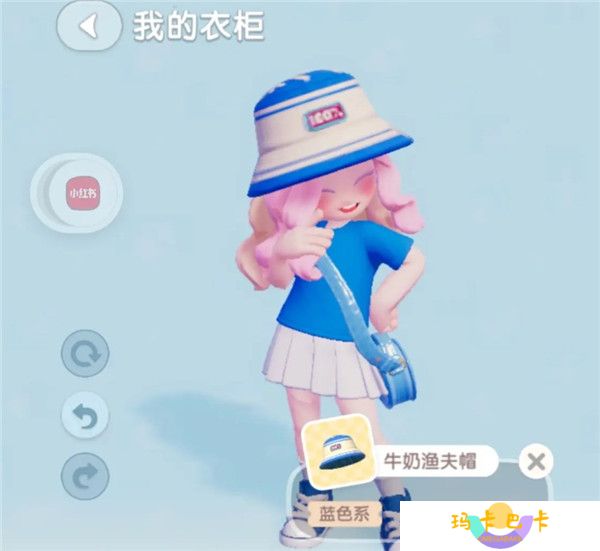The image size is (600, 551).
Task: Redo the outfit change
Action: (85, 476)
